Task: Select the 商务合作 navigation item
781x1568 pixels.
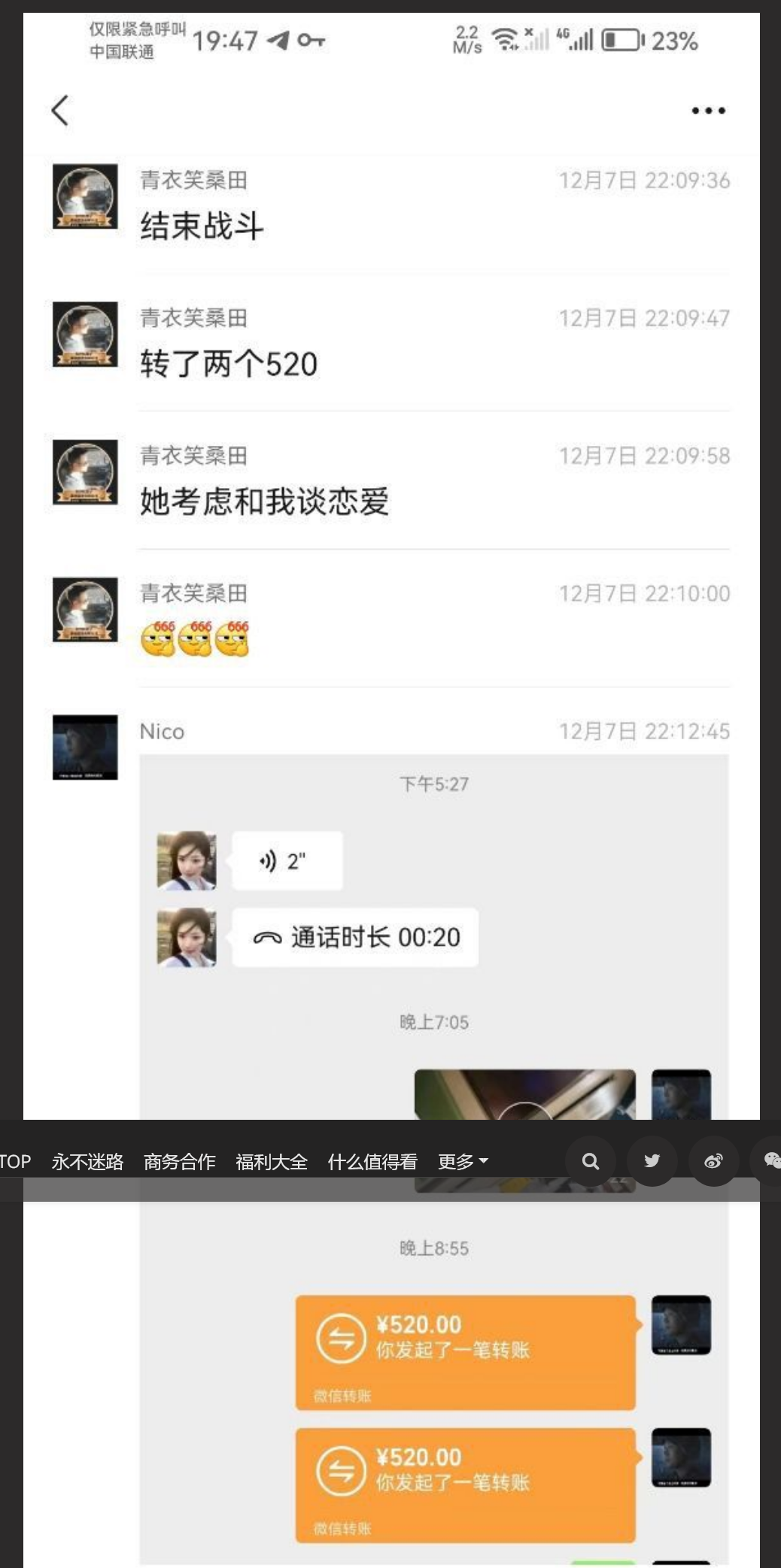Action: click(178, 1160)
